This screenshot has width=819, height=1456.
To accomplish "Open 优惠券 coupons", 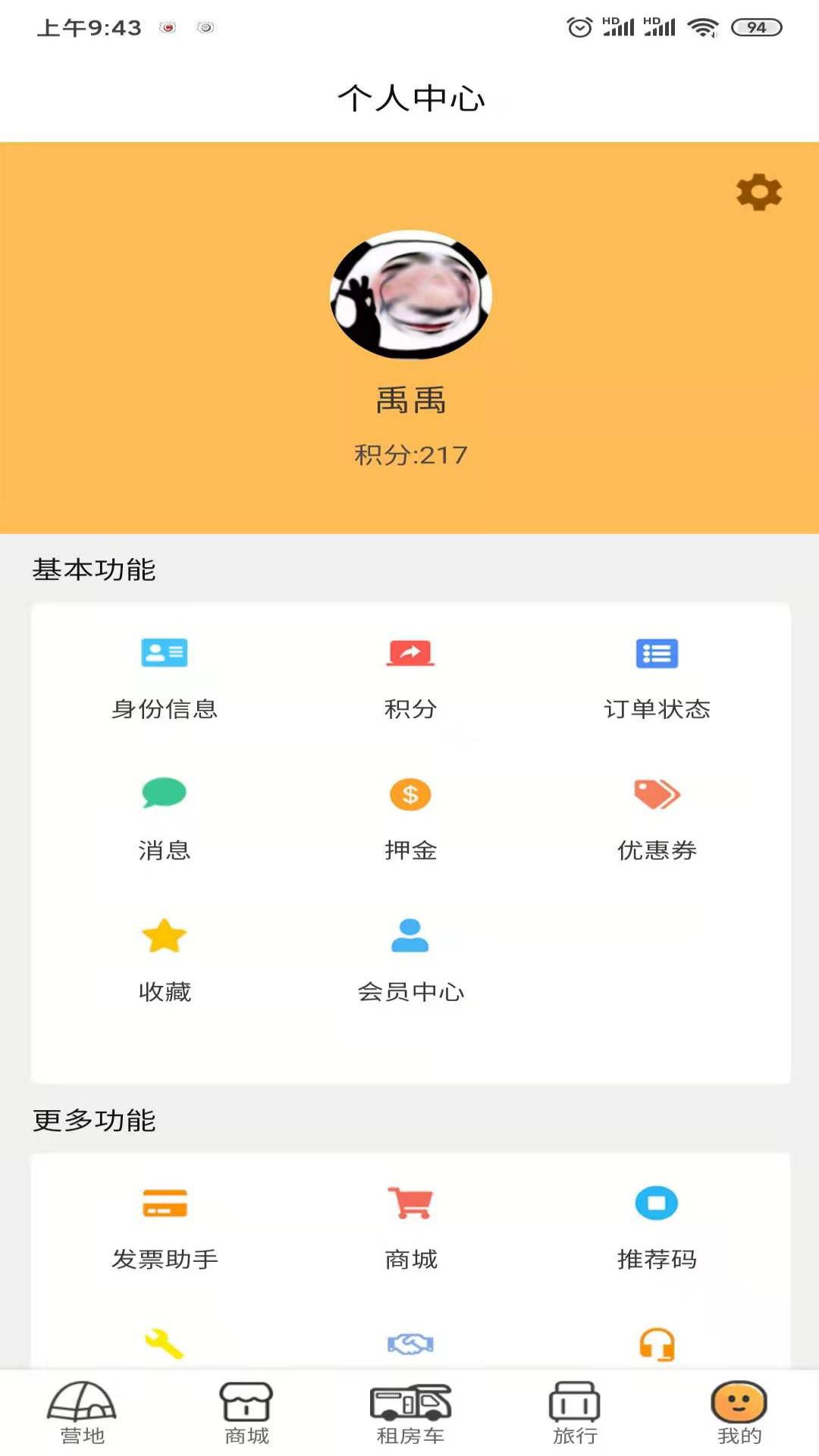I will click(x=657, y=817).
